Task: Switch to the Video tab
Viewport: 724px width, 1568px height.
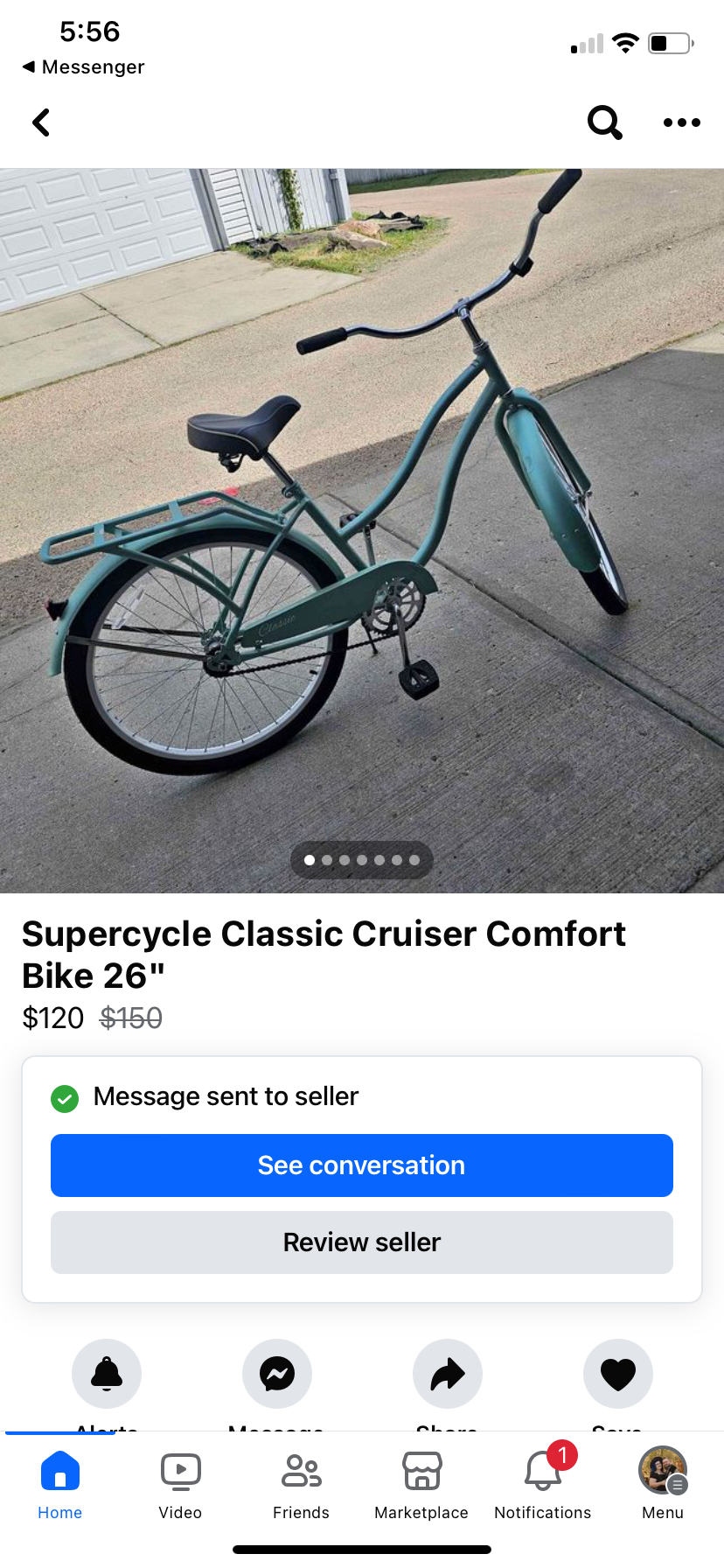Action: (180, 1484)
